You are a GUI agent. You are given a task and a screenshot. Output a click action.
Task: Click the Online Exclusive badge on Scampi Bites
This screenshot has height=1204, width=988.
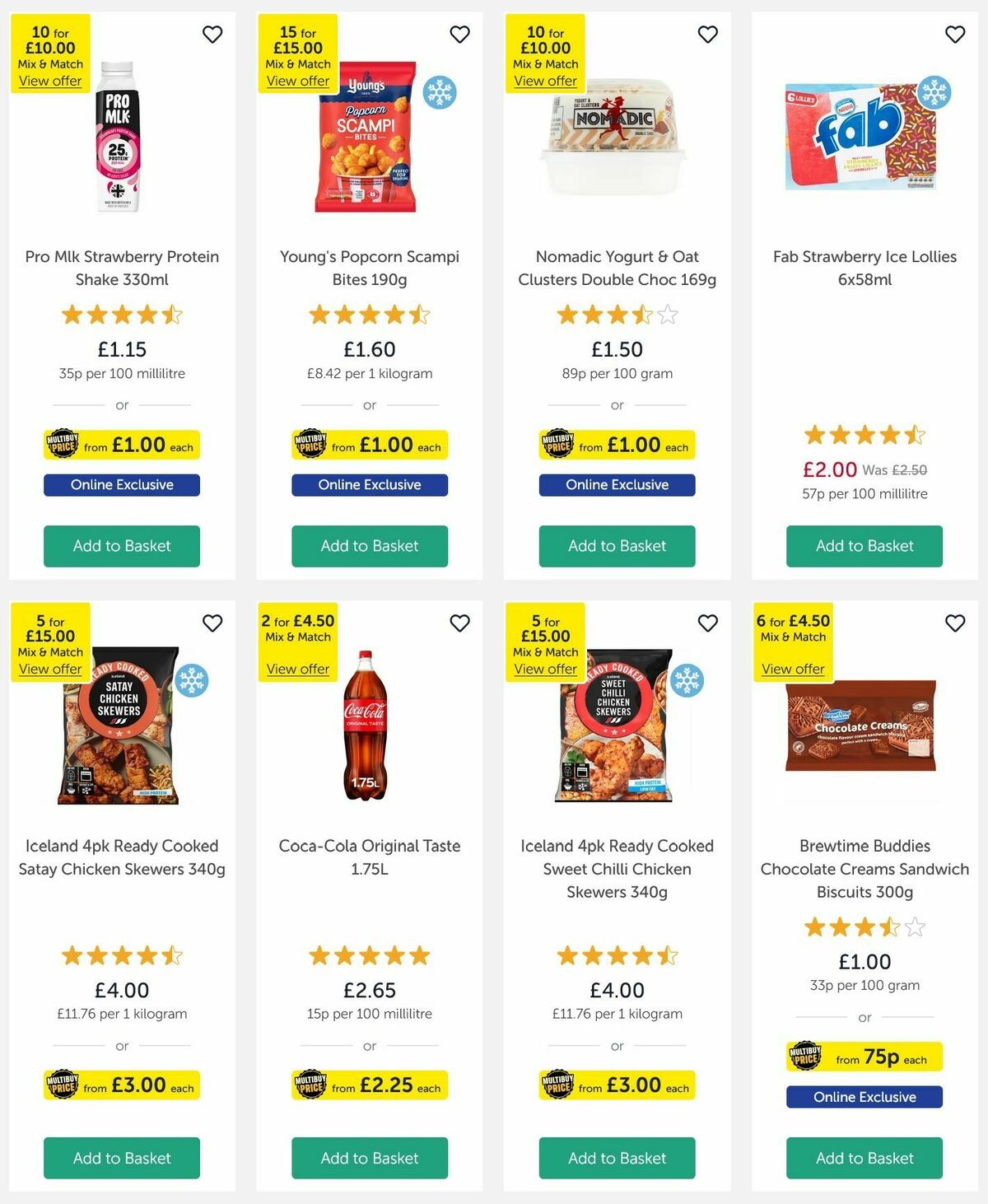(x=369, y=485)
